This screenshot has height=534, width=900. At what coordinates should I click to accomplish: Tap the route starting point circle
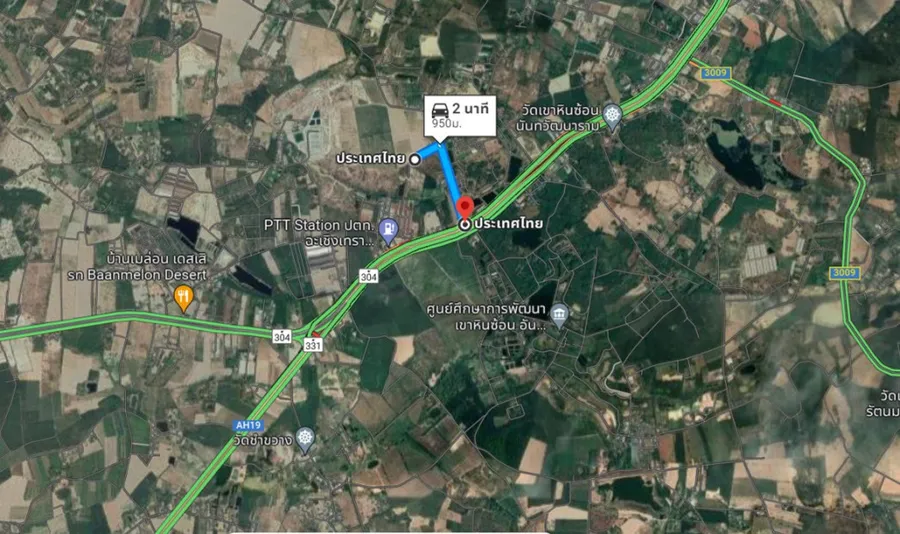click(x=414, y=159)
